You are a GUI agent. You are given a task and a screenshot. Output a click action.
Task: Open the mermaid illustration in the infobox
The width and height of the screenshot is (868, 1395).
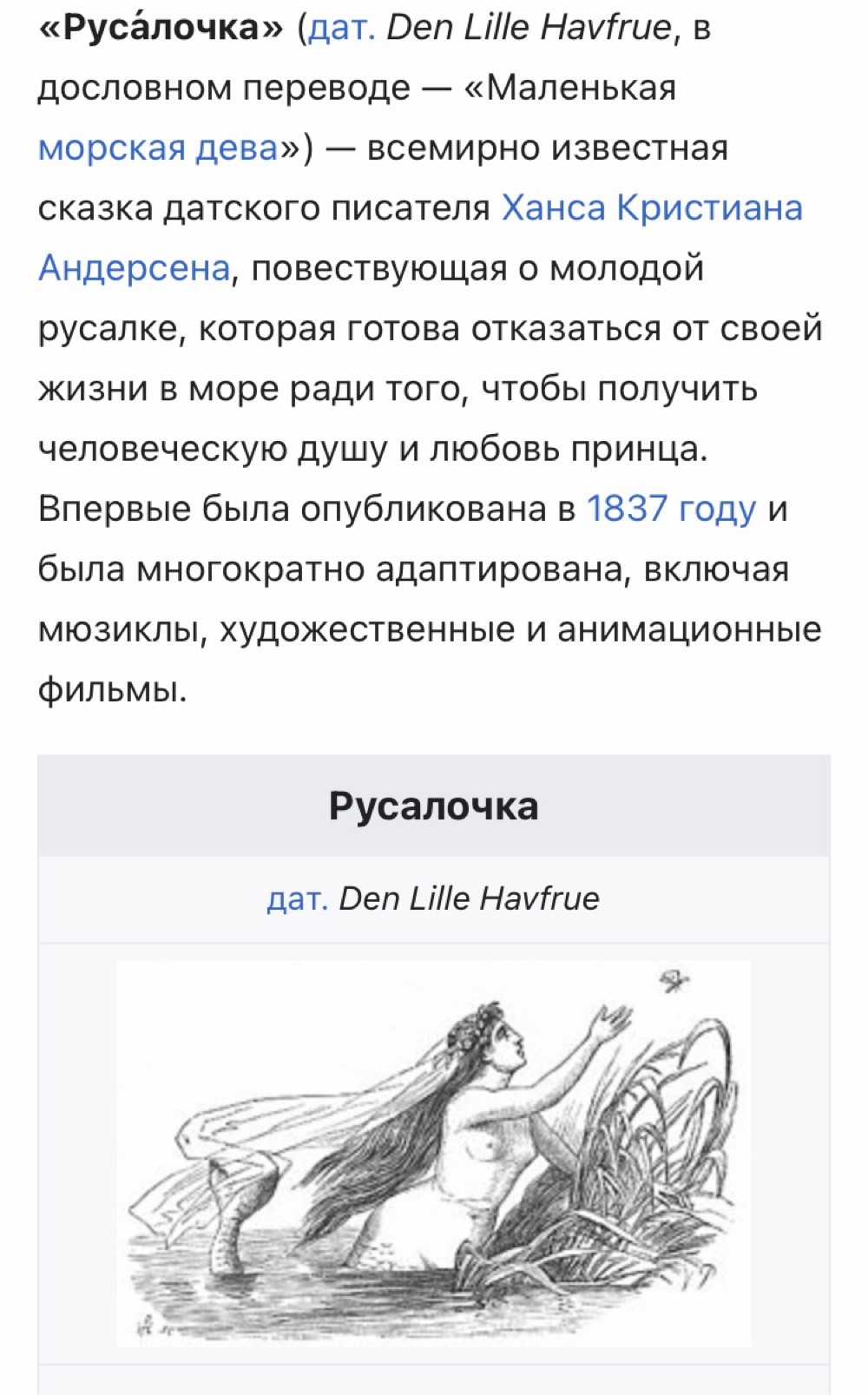pos(433,1154)
